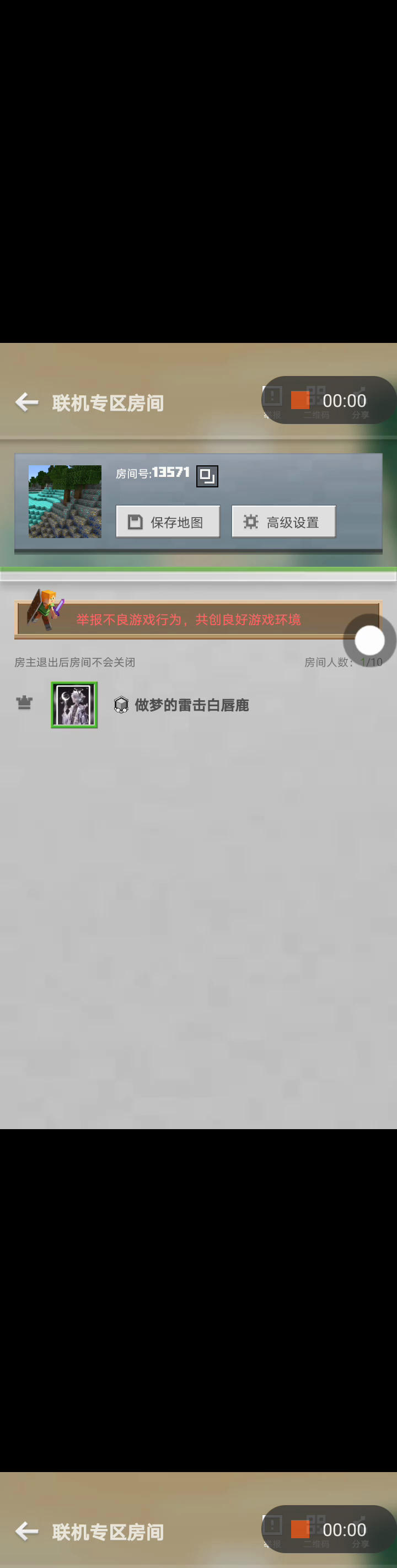This screenshot has height=1568, width=397.
Task: Open player 做梦的雷击白唇鹿's profile
Action: pos(74,705)
